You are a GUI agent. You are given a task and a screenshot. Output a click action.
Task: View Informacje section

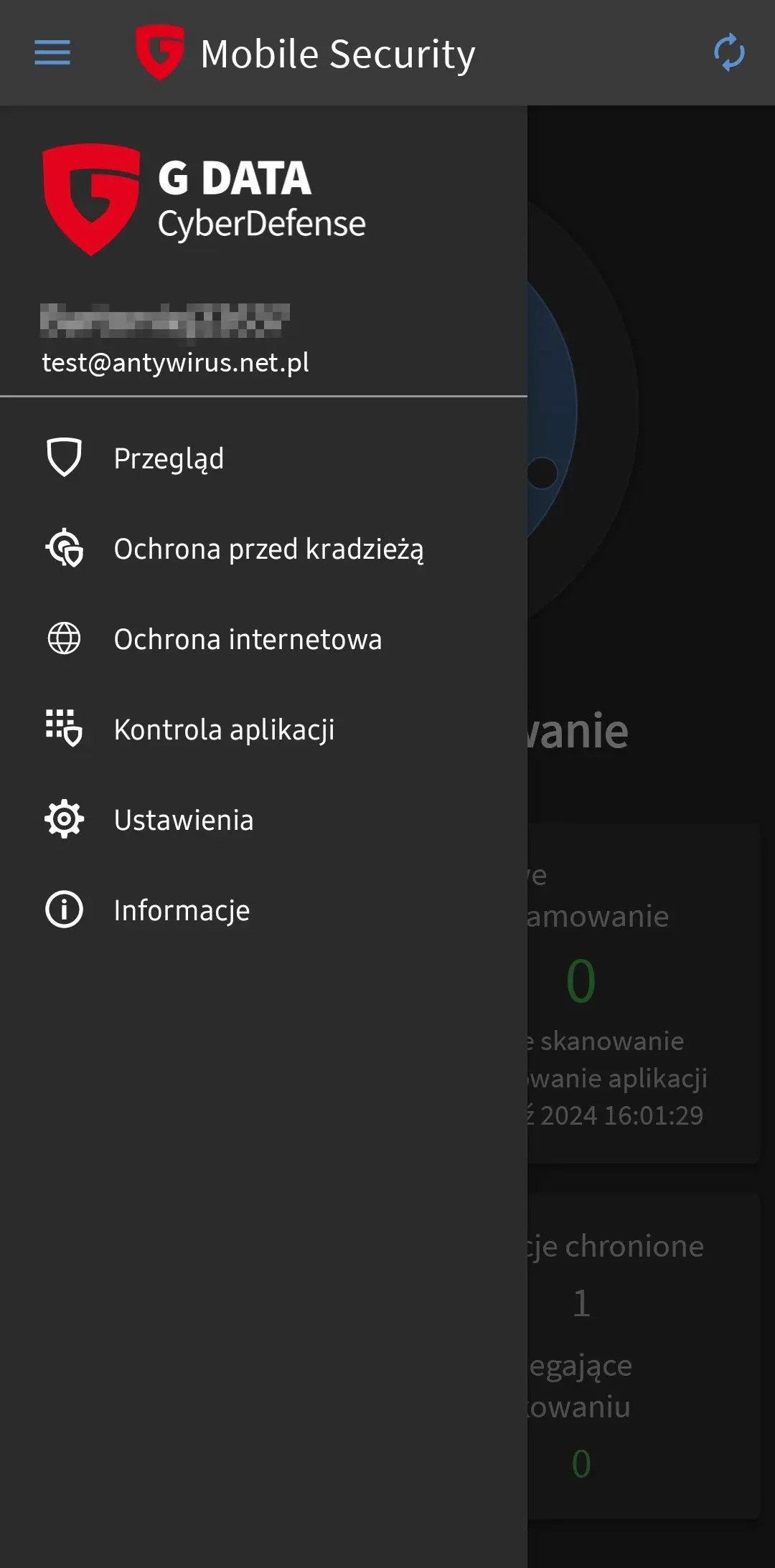tap(182, 910)
